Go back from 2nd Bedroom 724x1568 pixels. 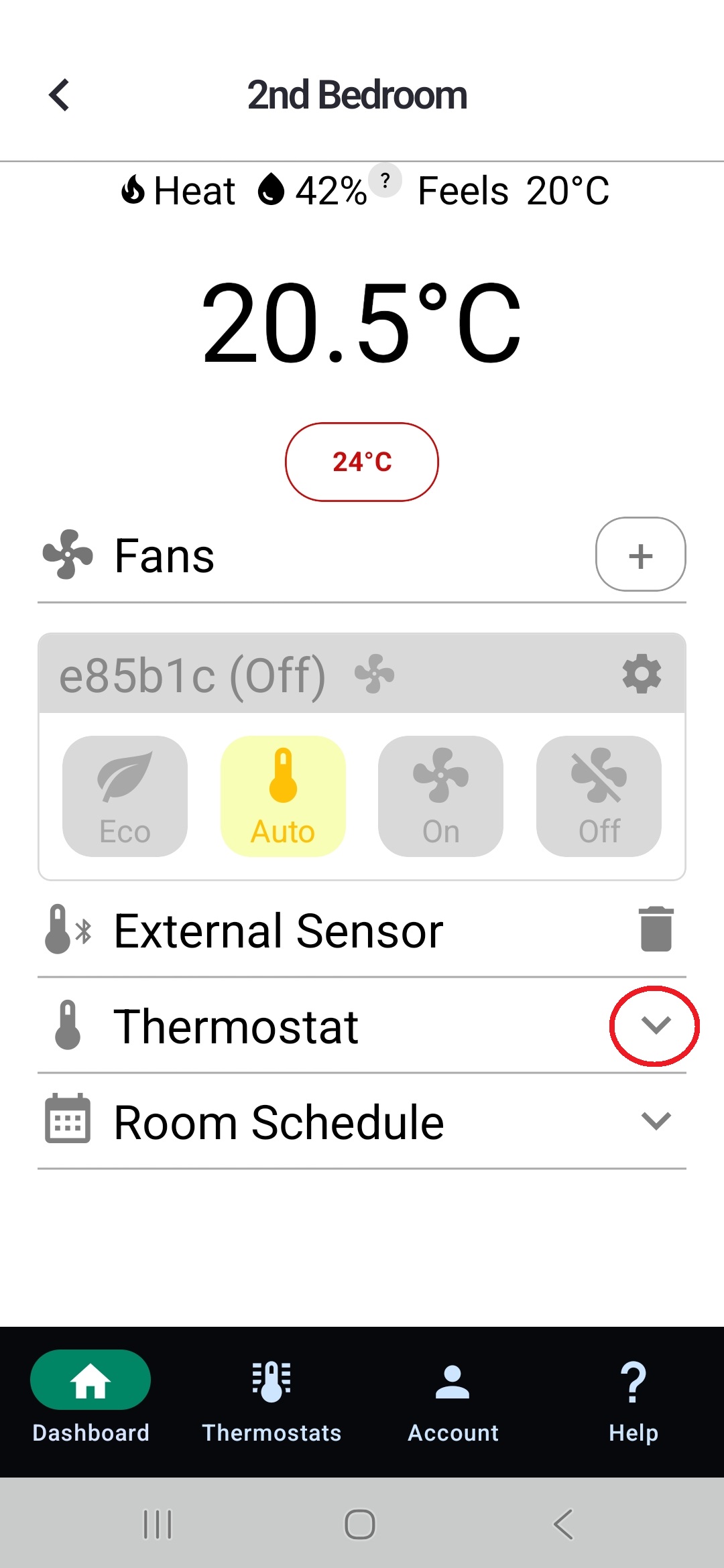click(x=60, y=95)
